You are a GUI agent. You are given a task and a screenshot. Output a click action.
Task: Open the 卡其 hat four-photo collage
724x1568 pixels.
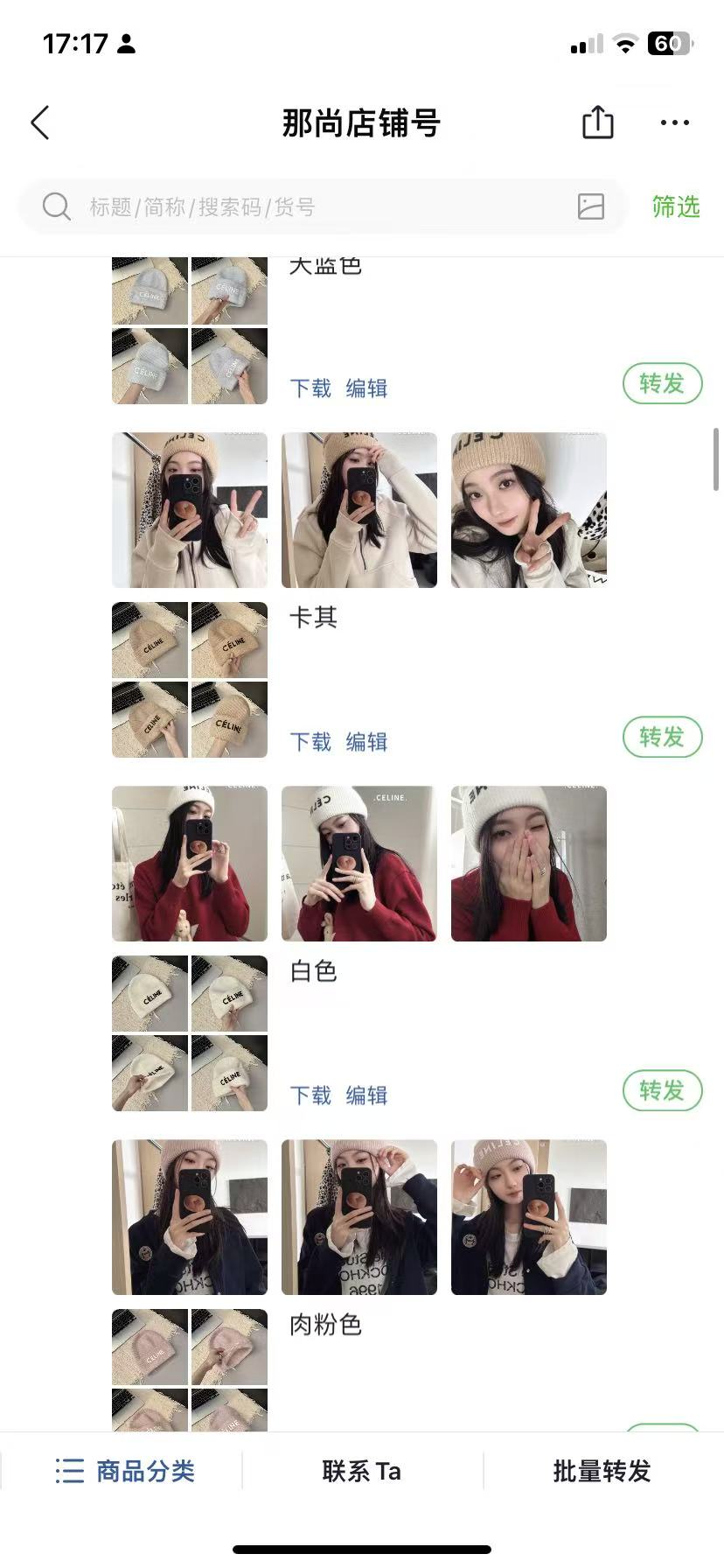(x=190, y=680)
